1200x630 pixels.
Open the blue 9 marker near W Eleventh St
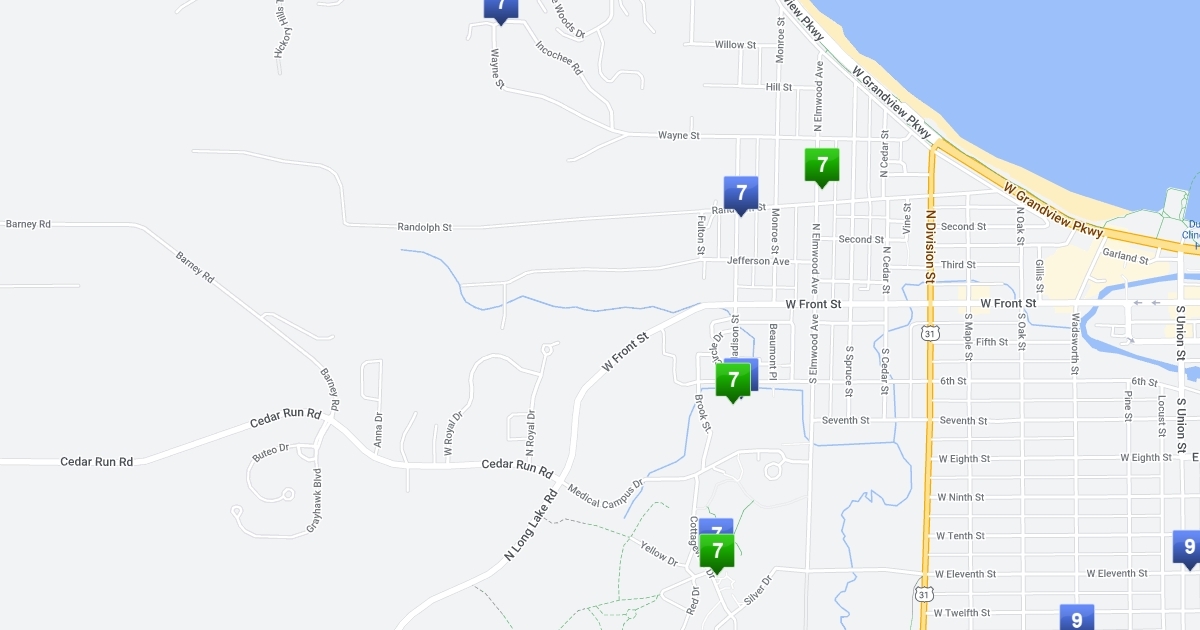(1188, 547)
